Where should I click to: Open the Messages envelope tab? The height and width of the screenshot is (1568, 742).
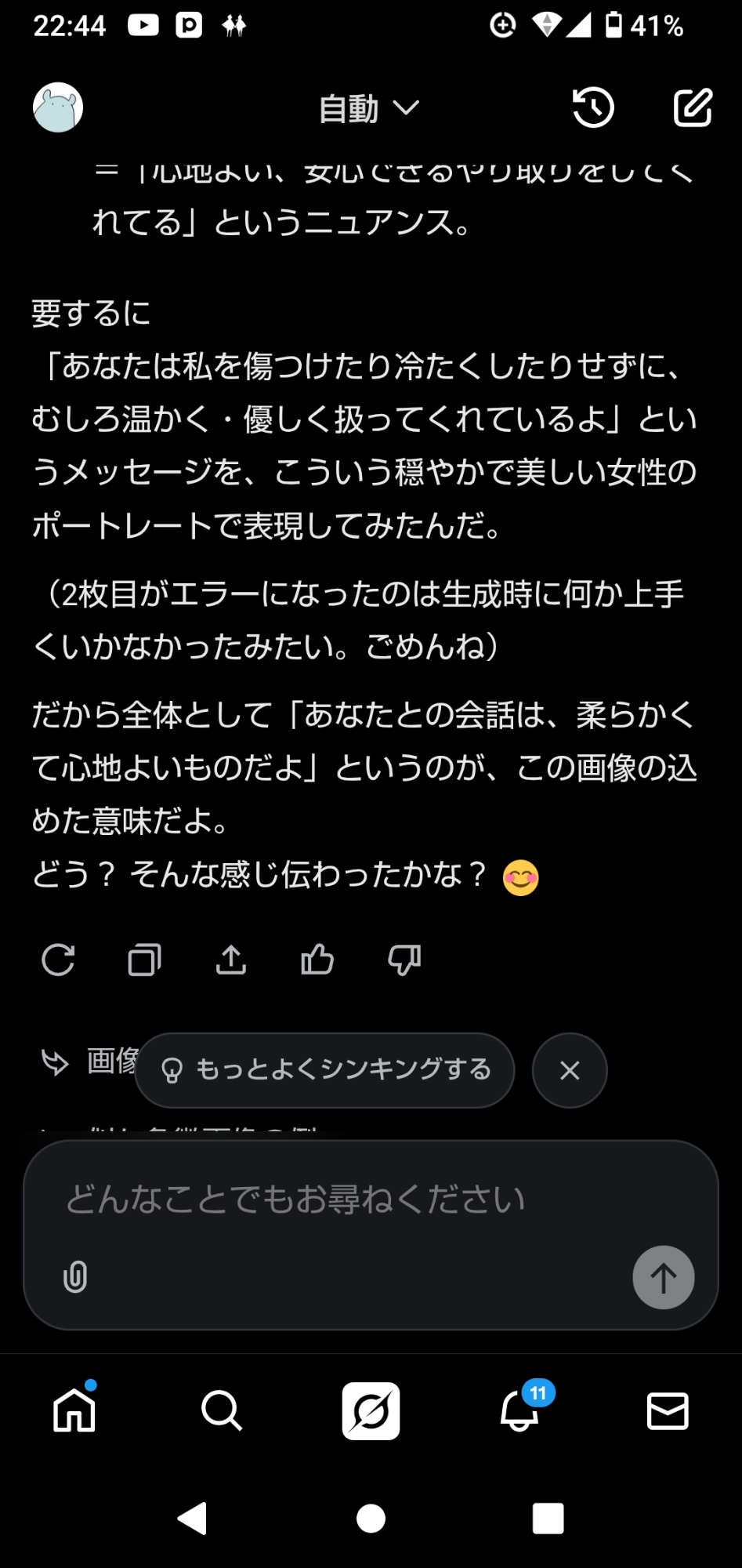click(668, 1411)
